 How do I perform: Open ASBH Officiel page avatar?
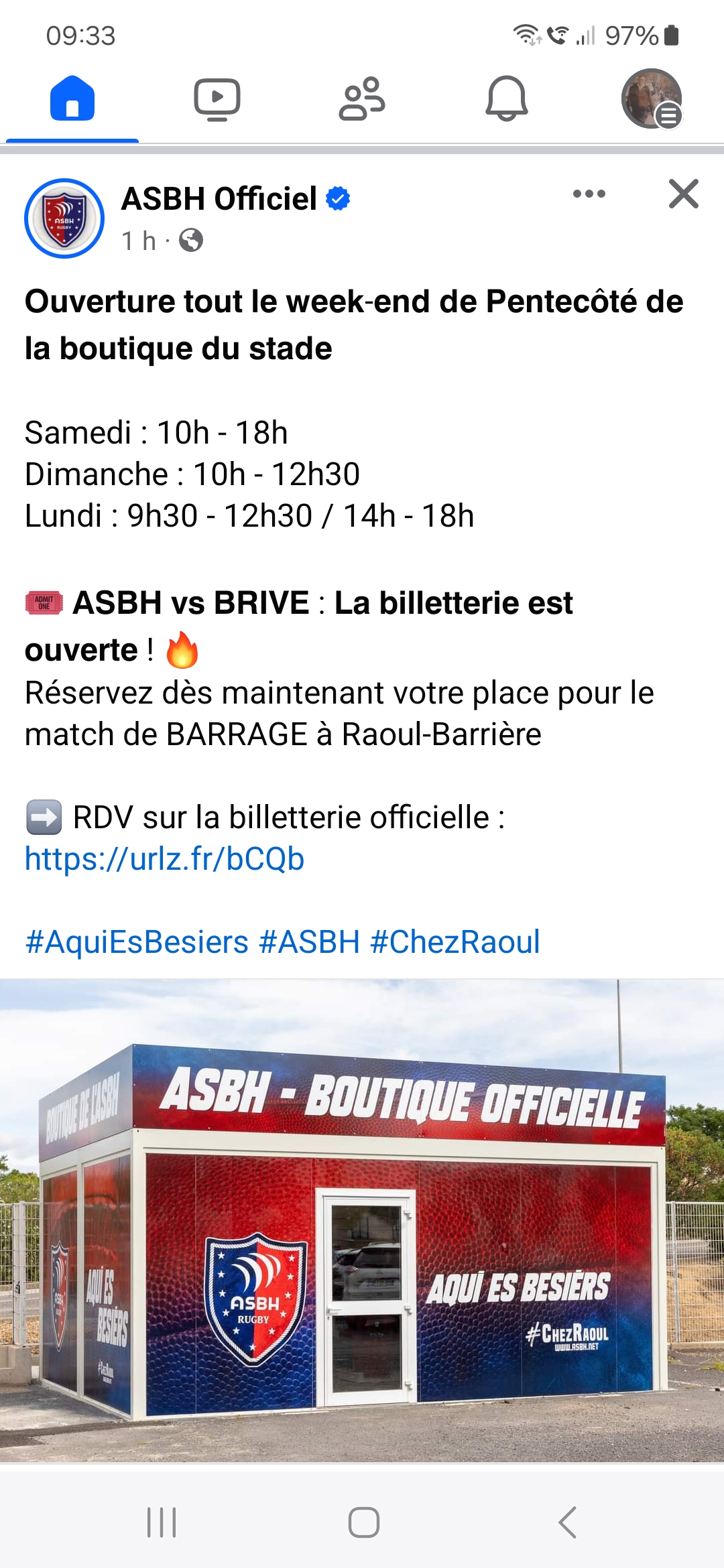[64, 218]
